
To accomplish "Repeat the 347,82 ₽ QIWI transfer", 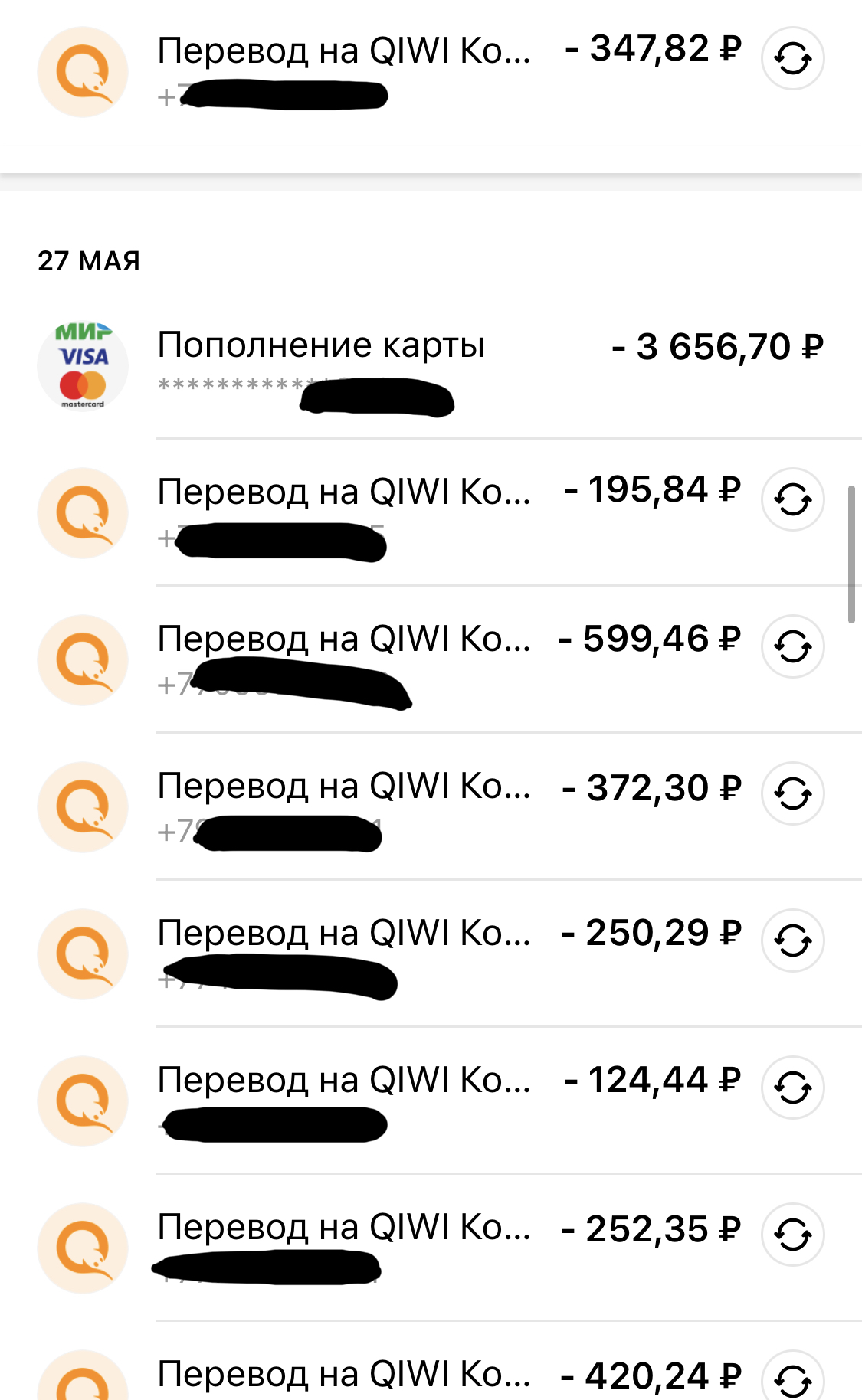I will pos(792,58).
